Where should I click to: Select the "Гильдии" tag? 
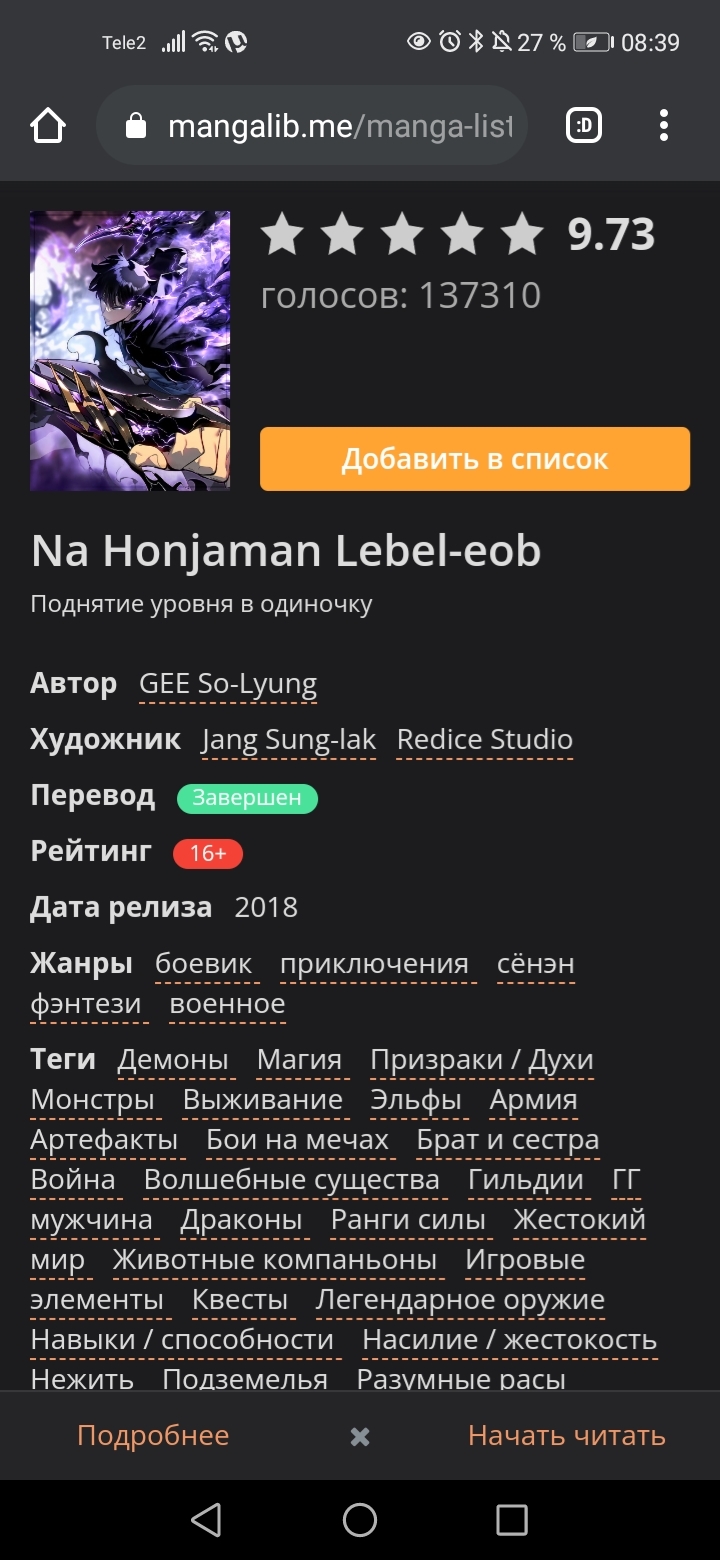(526, 1180)
